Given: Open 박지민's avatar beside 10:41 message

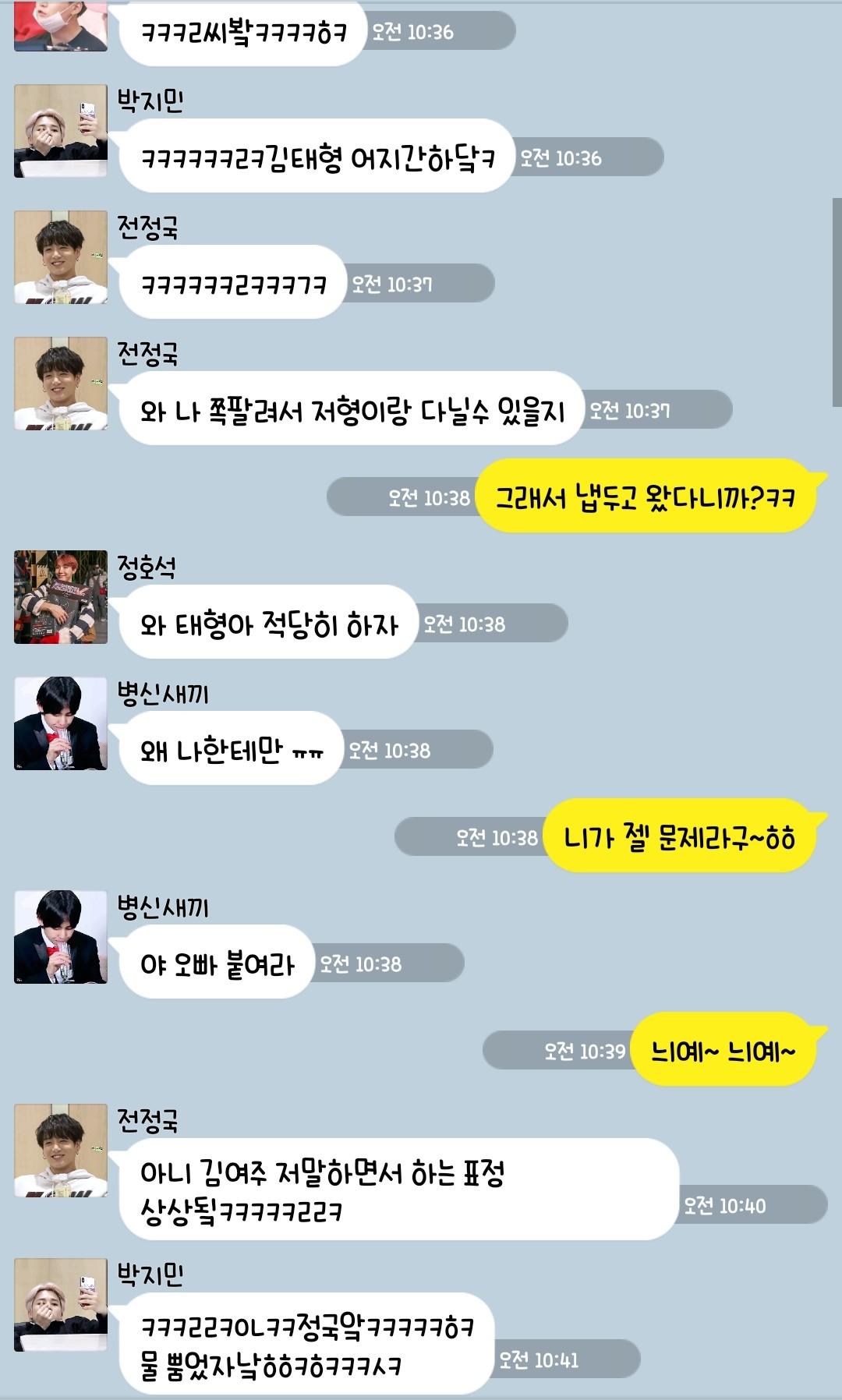Looking at the screenshot, I should click(x=61, y=1305).
